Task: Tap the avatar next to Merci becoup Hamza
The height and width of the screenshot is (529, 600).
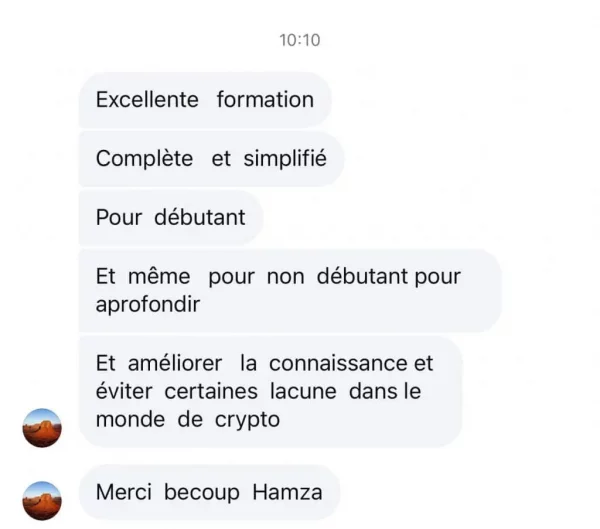Action: point(42,499)
